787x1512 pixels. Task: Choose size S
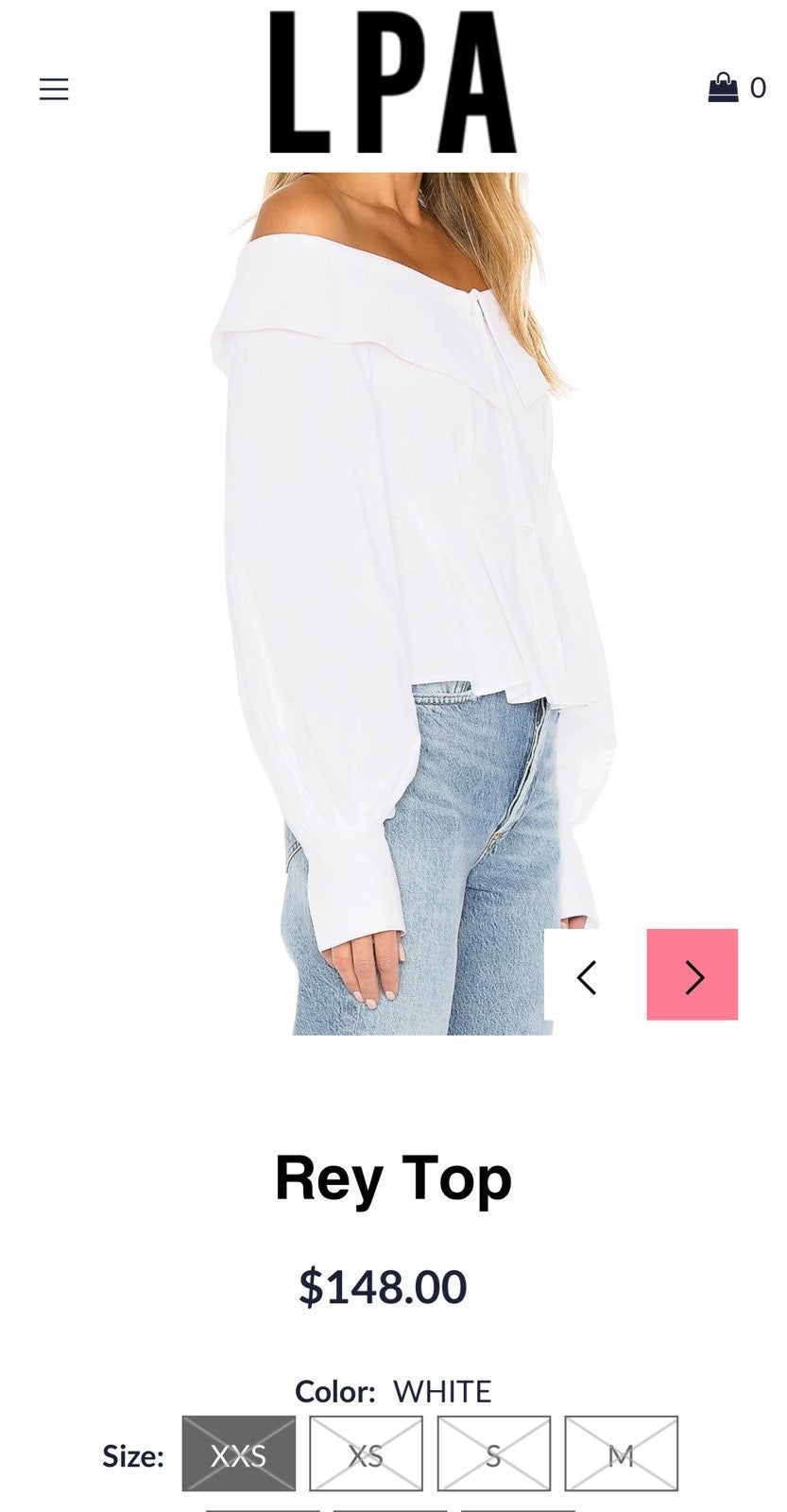494,1453
